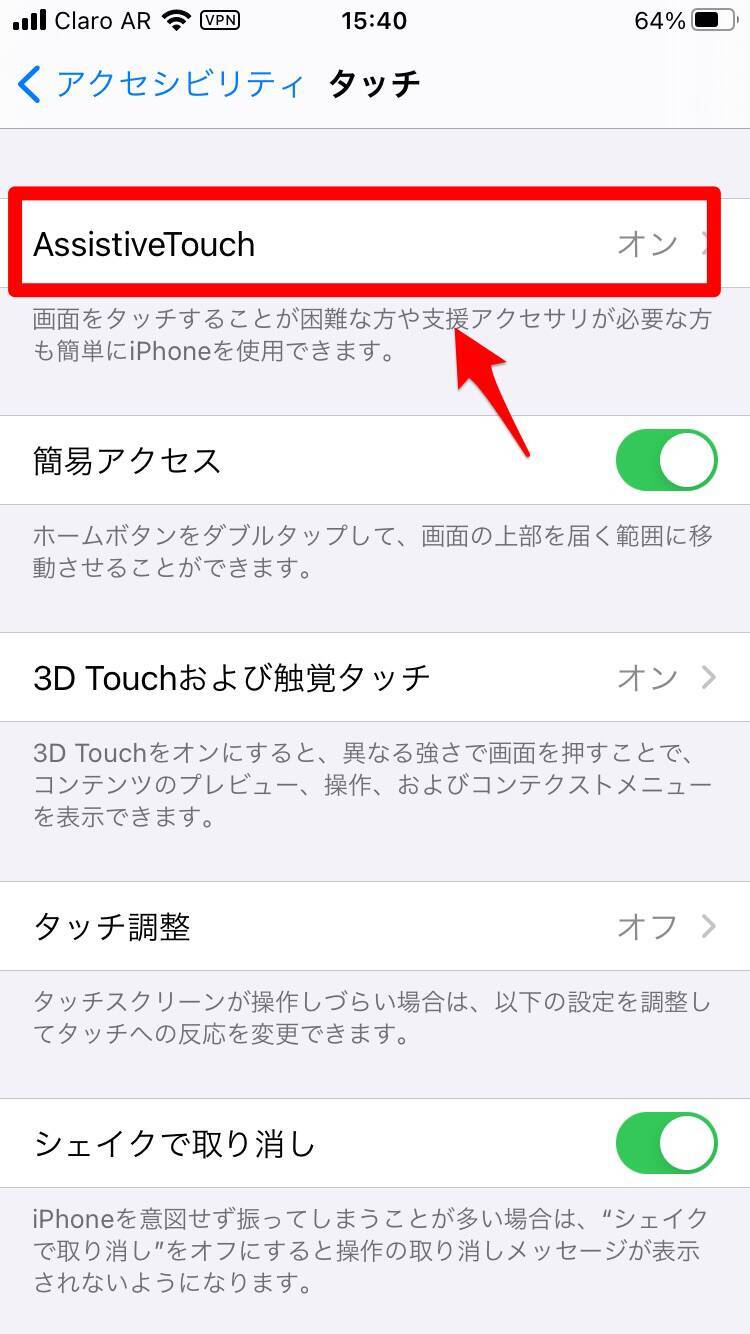
Task: Open the AssistiveTouch settings row
Action: coord(360,243)
